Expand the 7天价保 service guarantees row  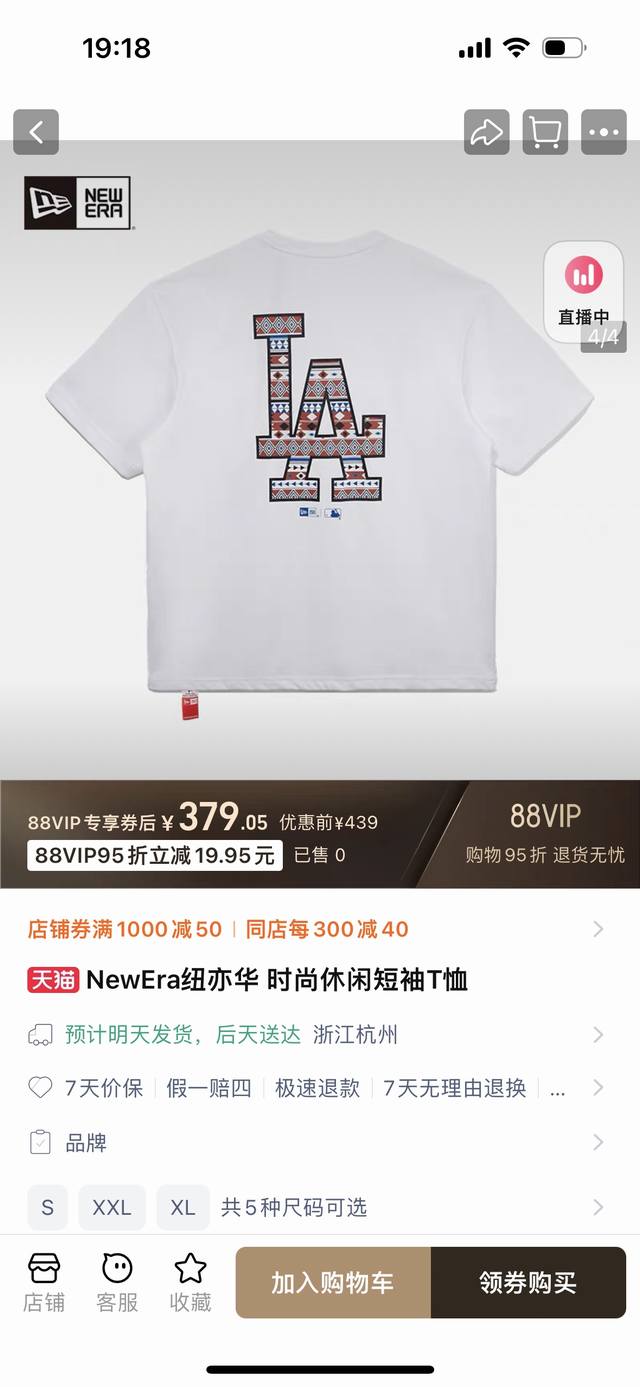320,1088
